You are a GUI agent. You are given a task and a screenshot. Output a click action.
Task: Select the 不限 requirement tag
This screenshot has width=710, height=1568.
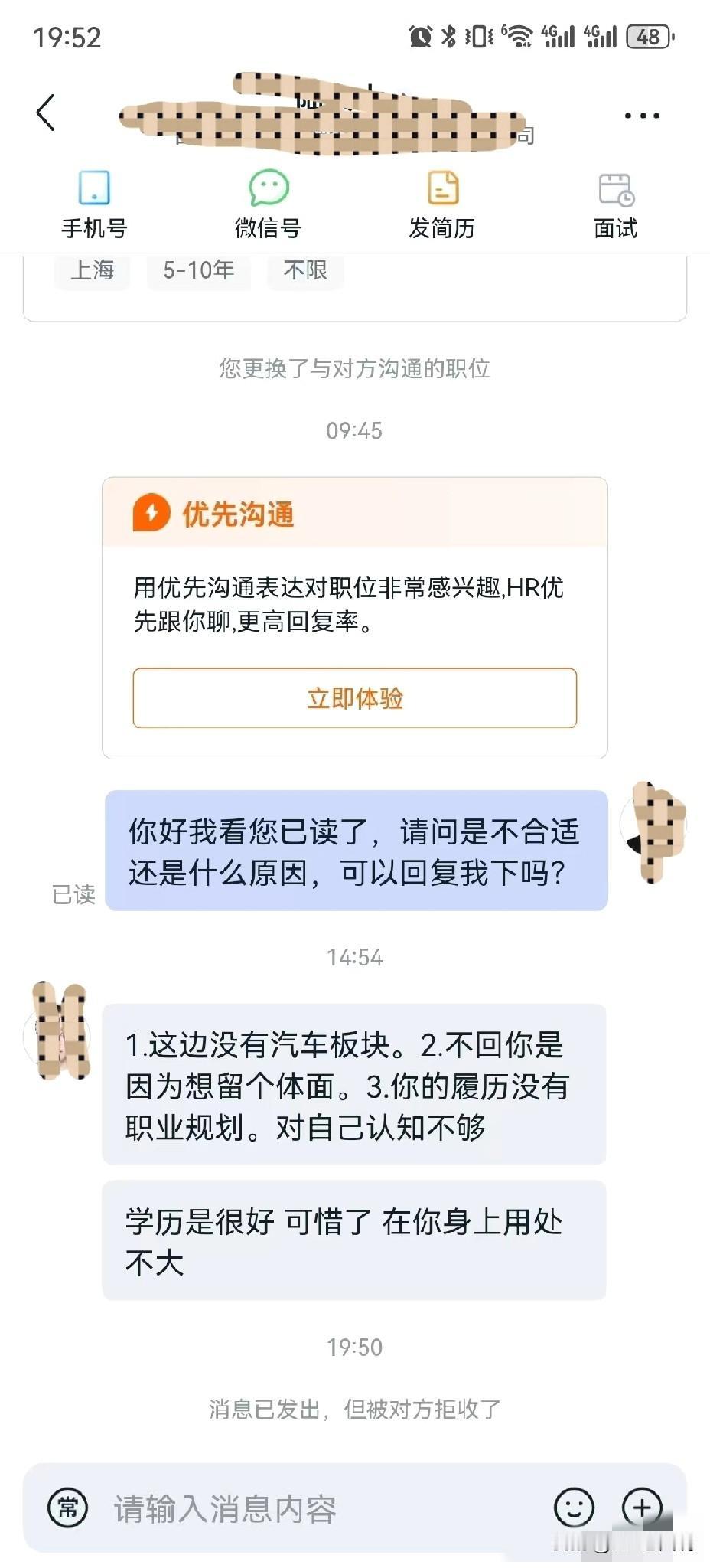tap(305, 270)
